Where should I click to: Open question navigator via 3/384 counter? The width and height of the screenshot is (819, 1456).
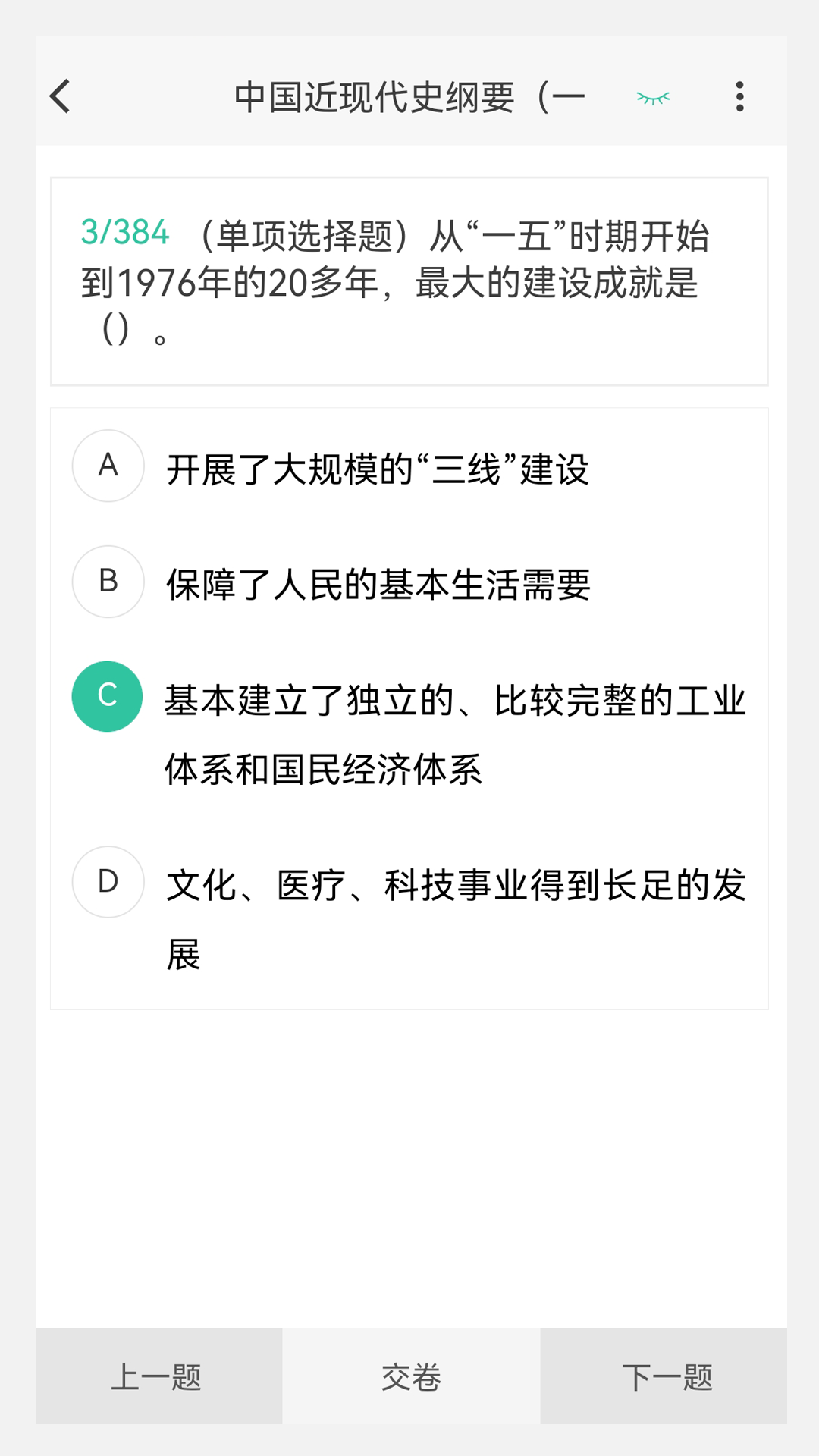click(124, 233)
